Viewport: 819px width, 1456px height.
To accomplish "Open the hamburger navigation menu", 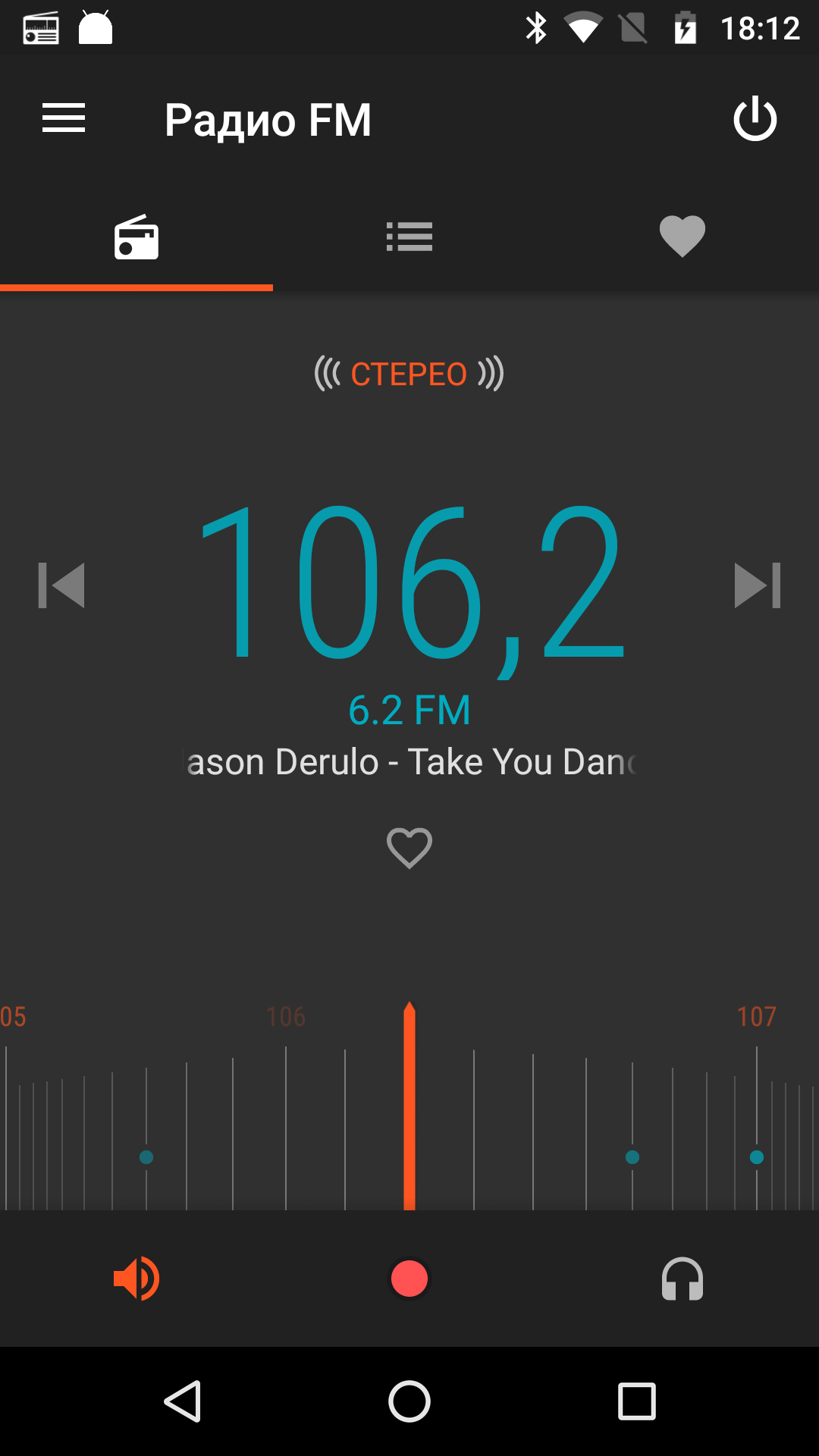I will 64,119.
